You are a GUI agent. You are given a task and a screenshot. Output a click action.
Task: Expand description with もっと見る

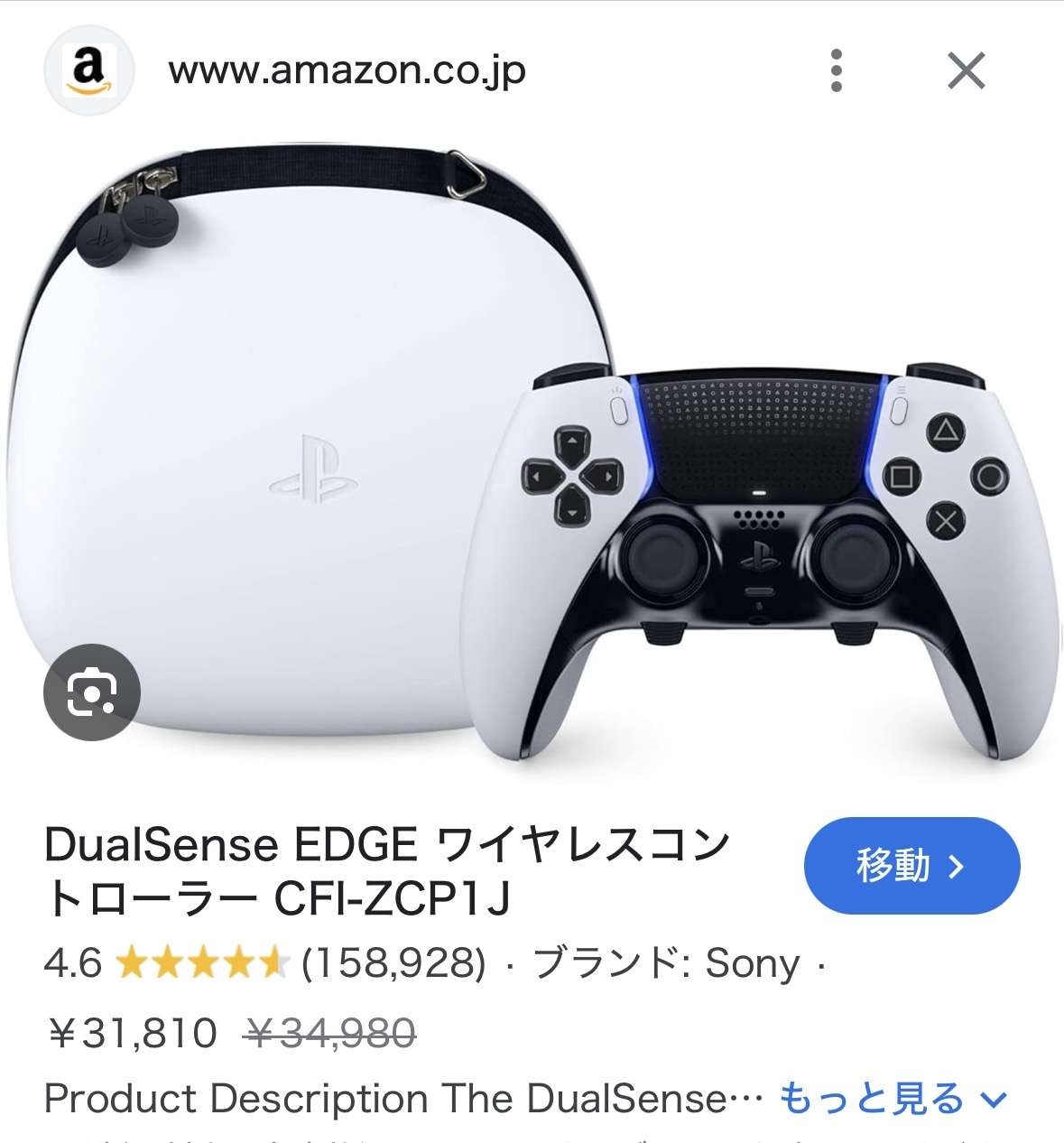point(891,1099)
